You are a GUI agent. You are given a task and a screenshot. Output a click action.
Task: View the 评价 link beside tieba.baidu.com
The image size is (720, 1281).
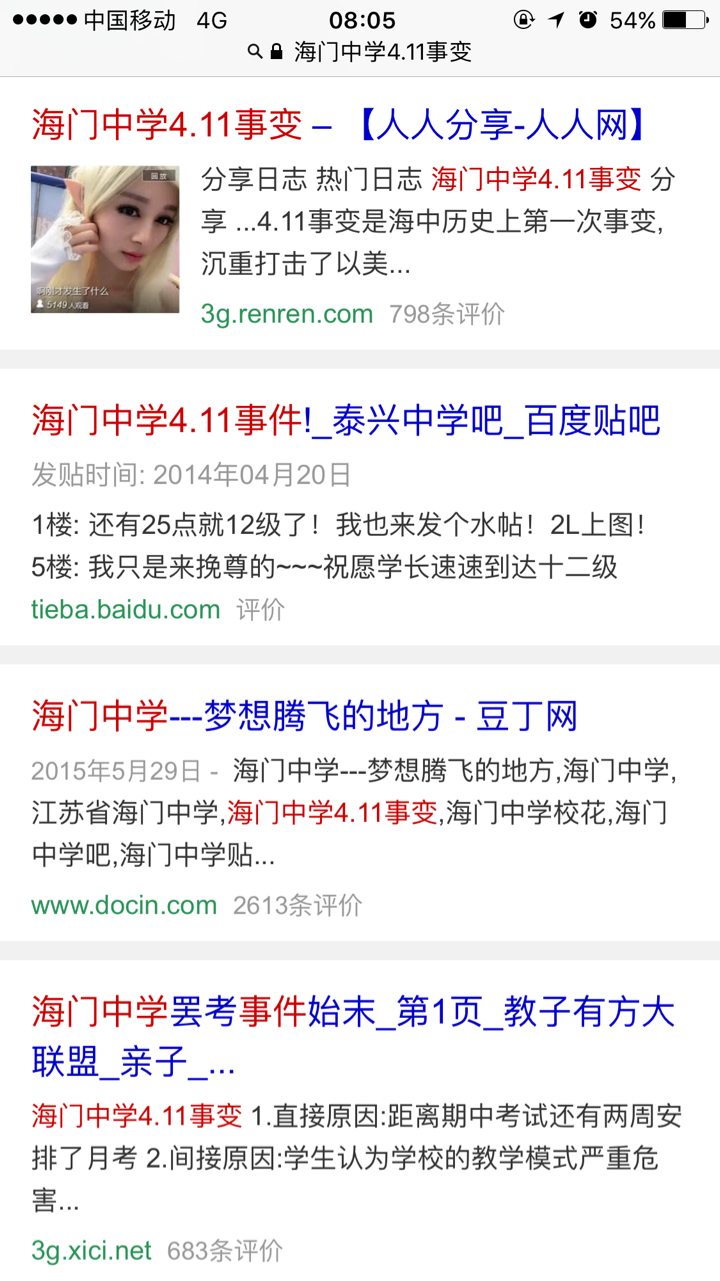pos(260,609)
